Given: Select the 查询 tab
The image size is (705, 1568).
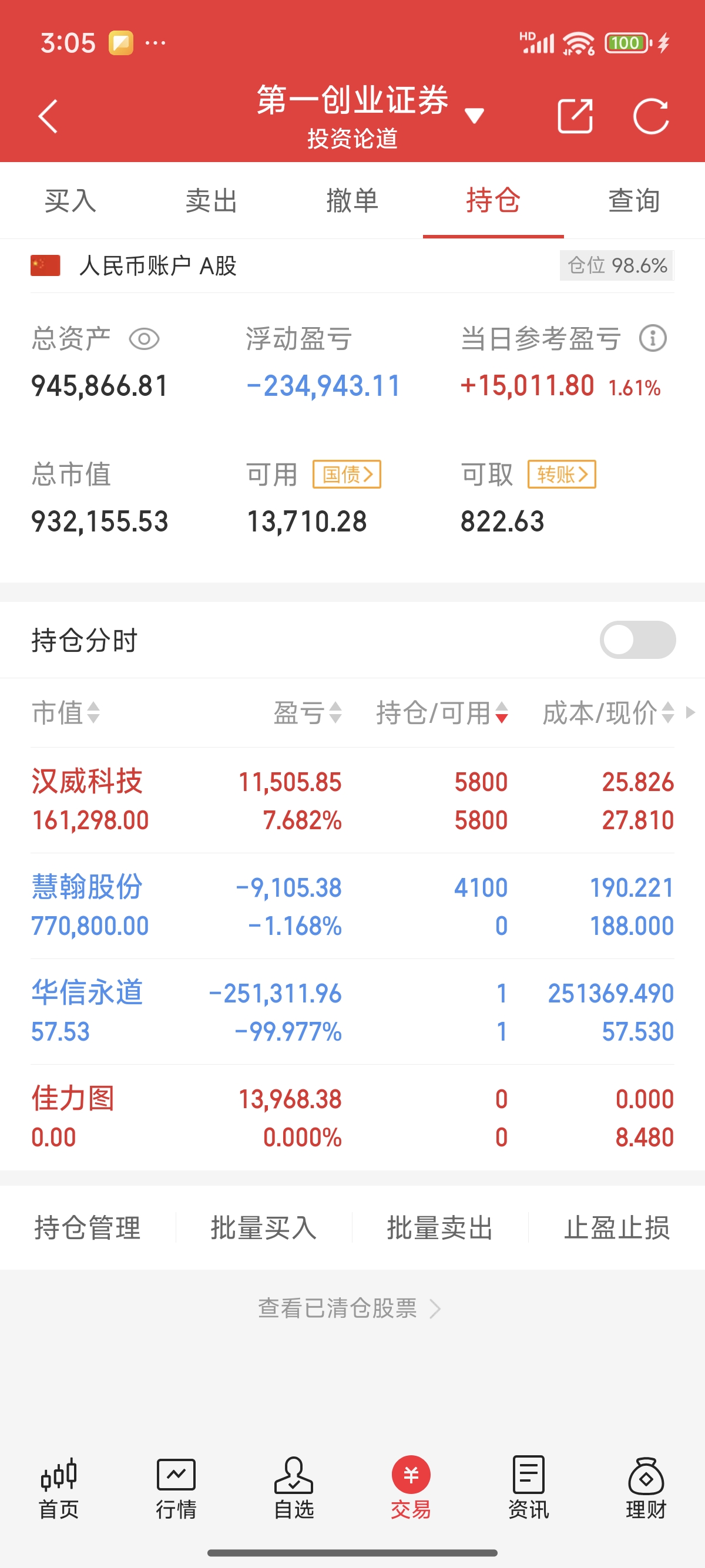Looking at the screenshot, I should click(634, 200).
